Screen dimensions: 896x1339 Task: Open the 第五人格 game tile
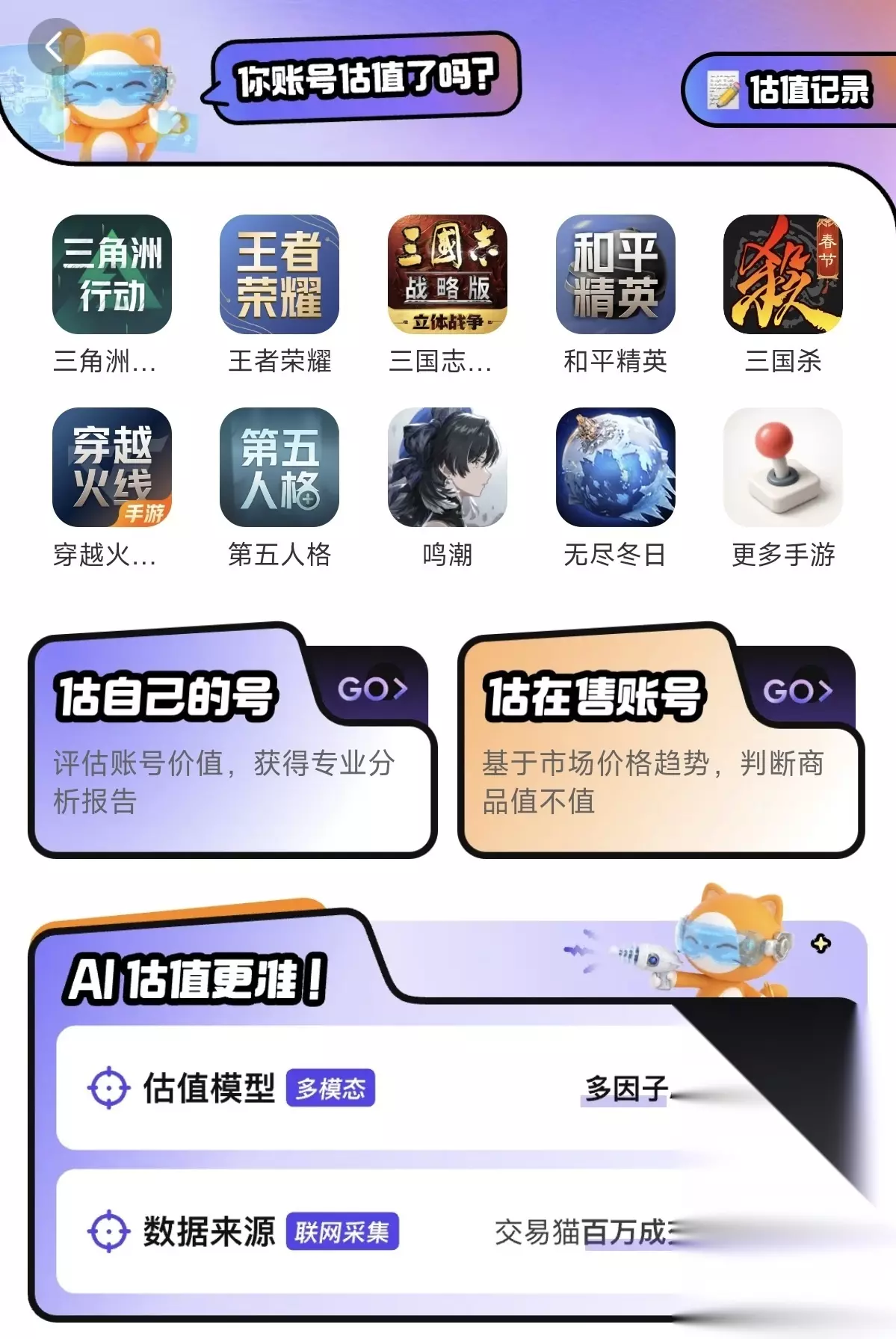[x=279, y=467]
